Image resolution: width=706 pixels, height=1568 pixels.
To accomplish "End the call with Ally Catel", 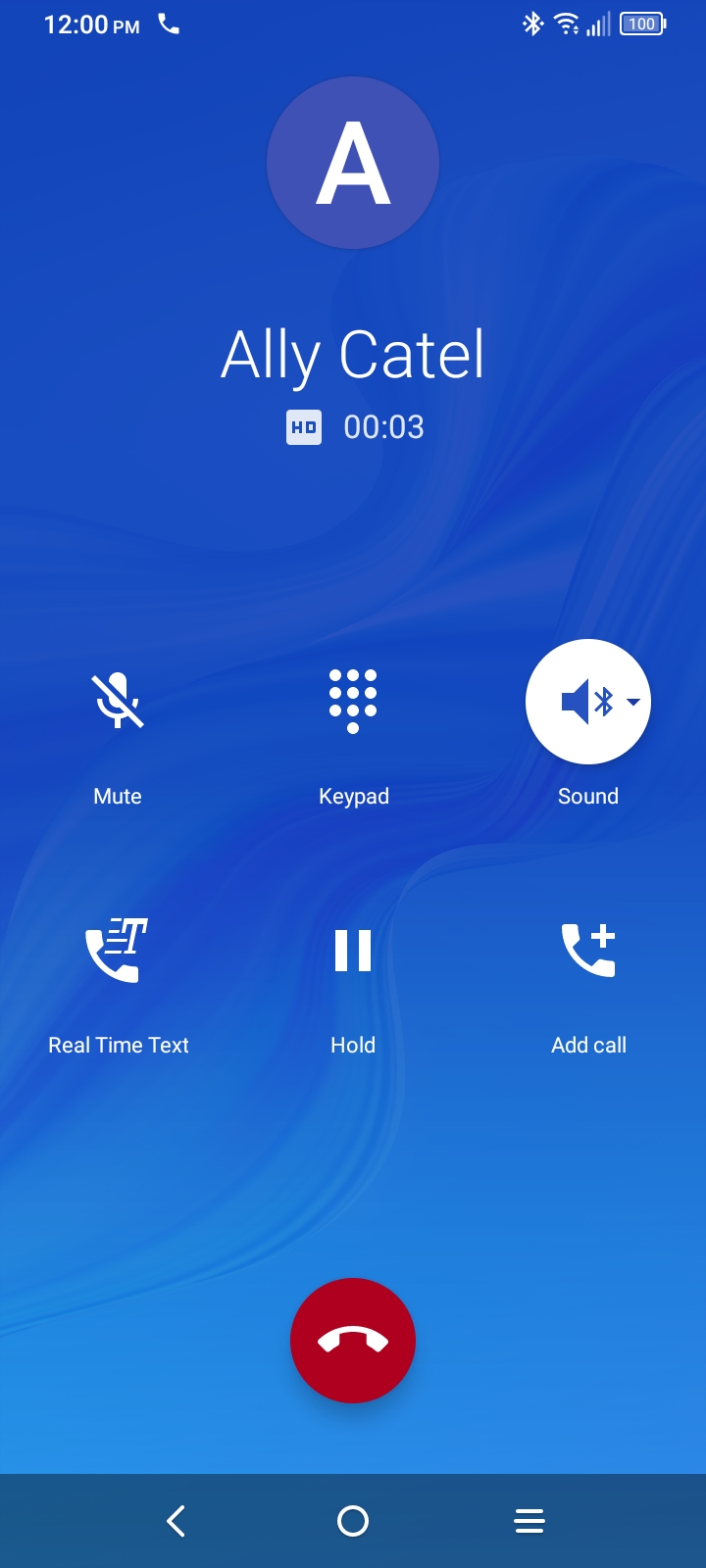I will (x=353, y=1341).
